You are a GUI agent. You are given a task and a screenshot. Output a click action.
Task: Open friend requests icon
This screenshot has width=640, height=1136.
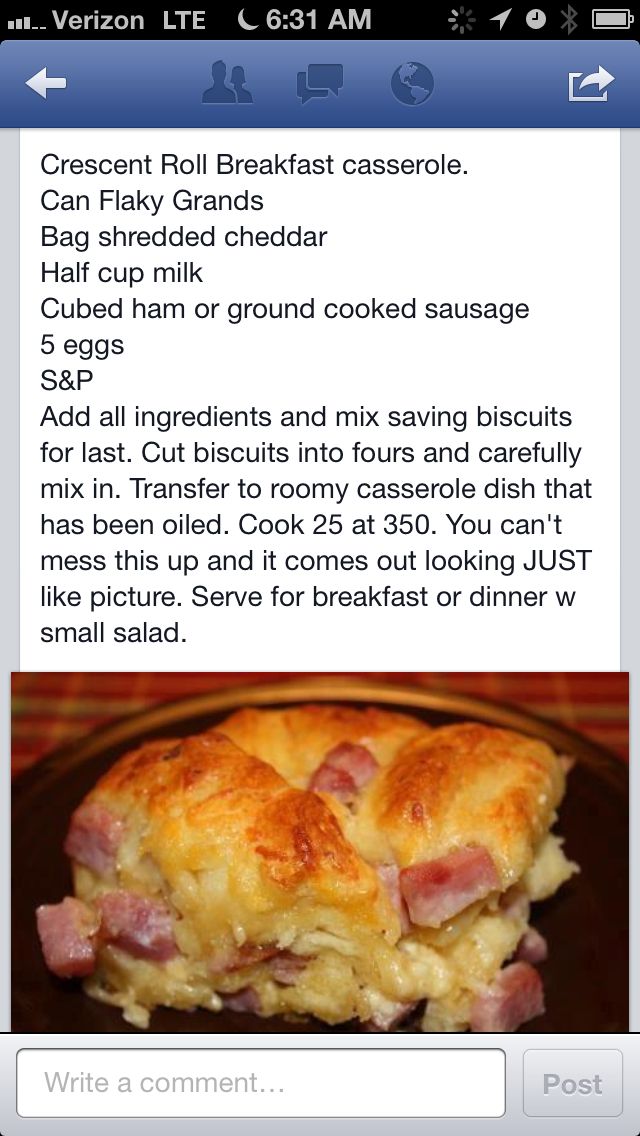[227, 84]
